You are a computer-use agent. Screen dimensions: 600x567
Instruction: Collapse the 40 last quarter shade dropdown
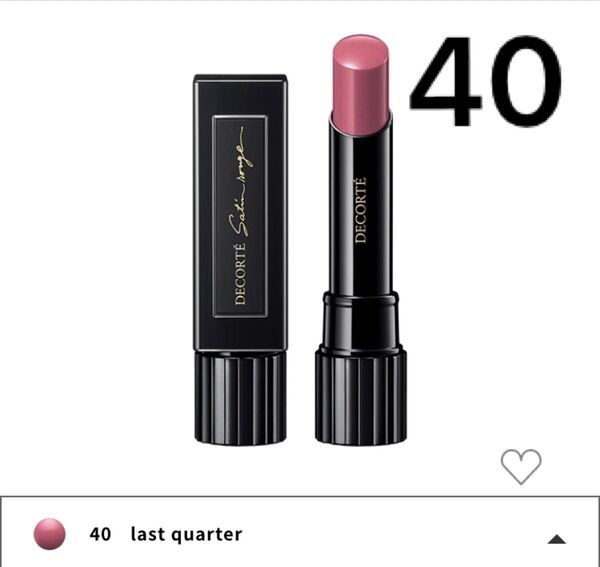click(557, 538)
